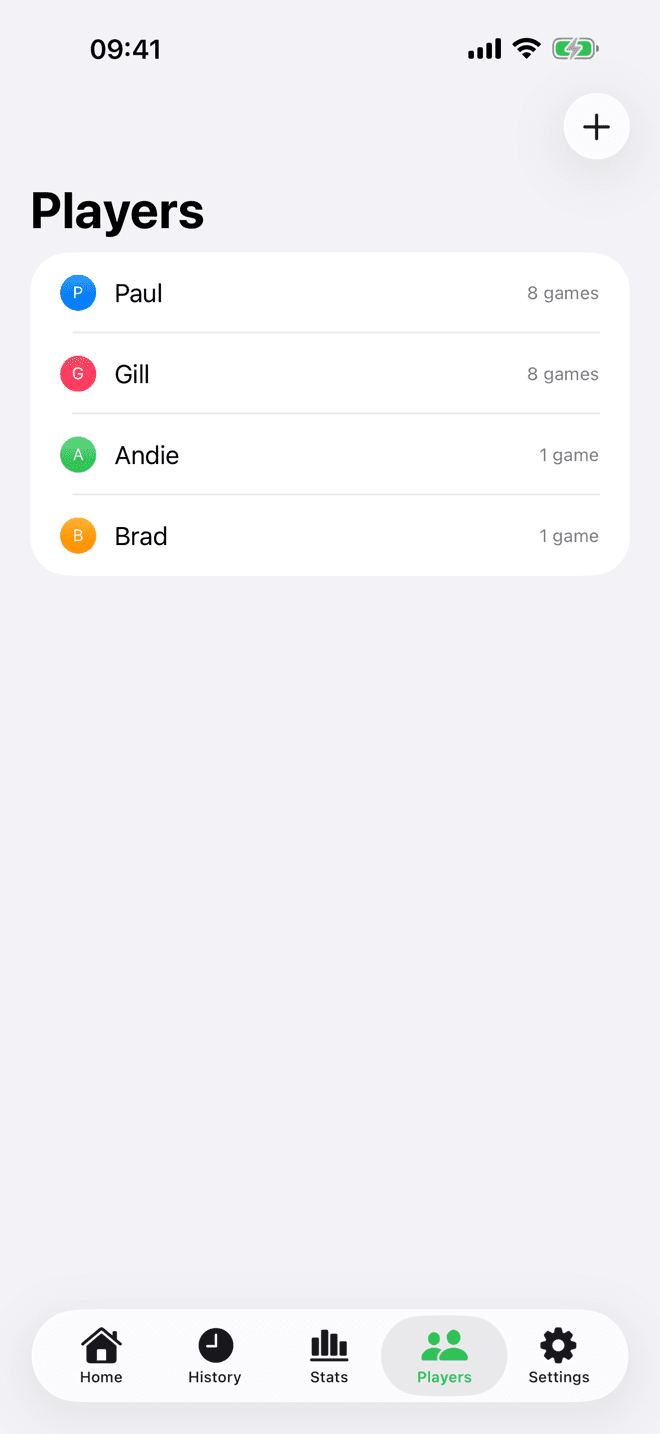Open Gill's player row

tap(330, 374)
